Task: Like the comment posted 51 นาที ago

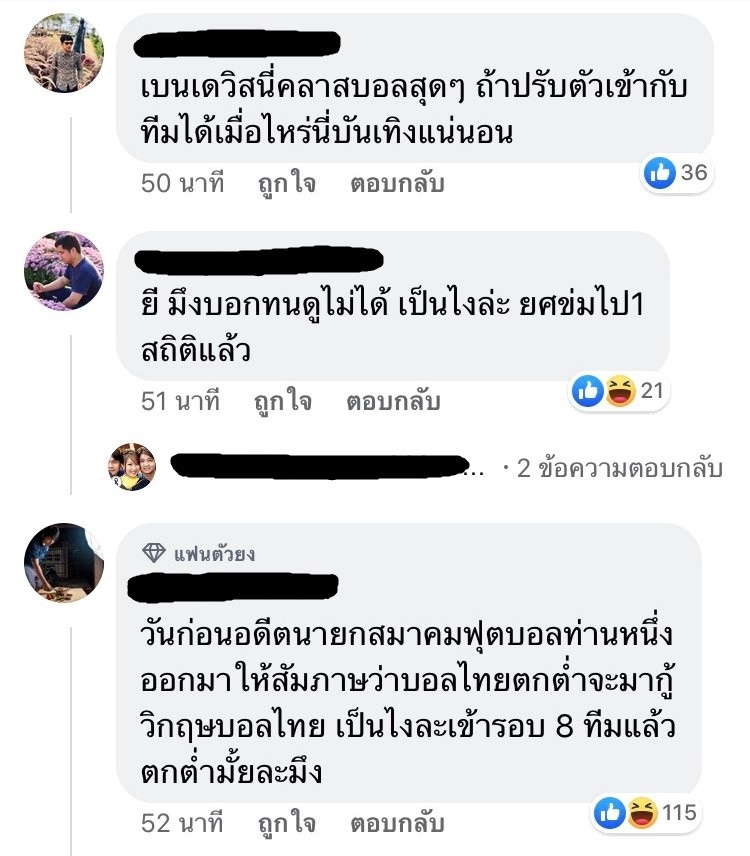Action: pos(282,402)
